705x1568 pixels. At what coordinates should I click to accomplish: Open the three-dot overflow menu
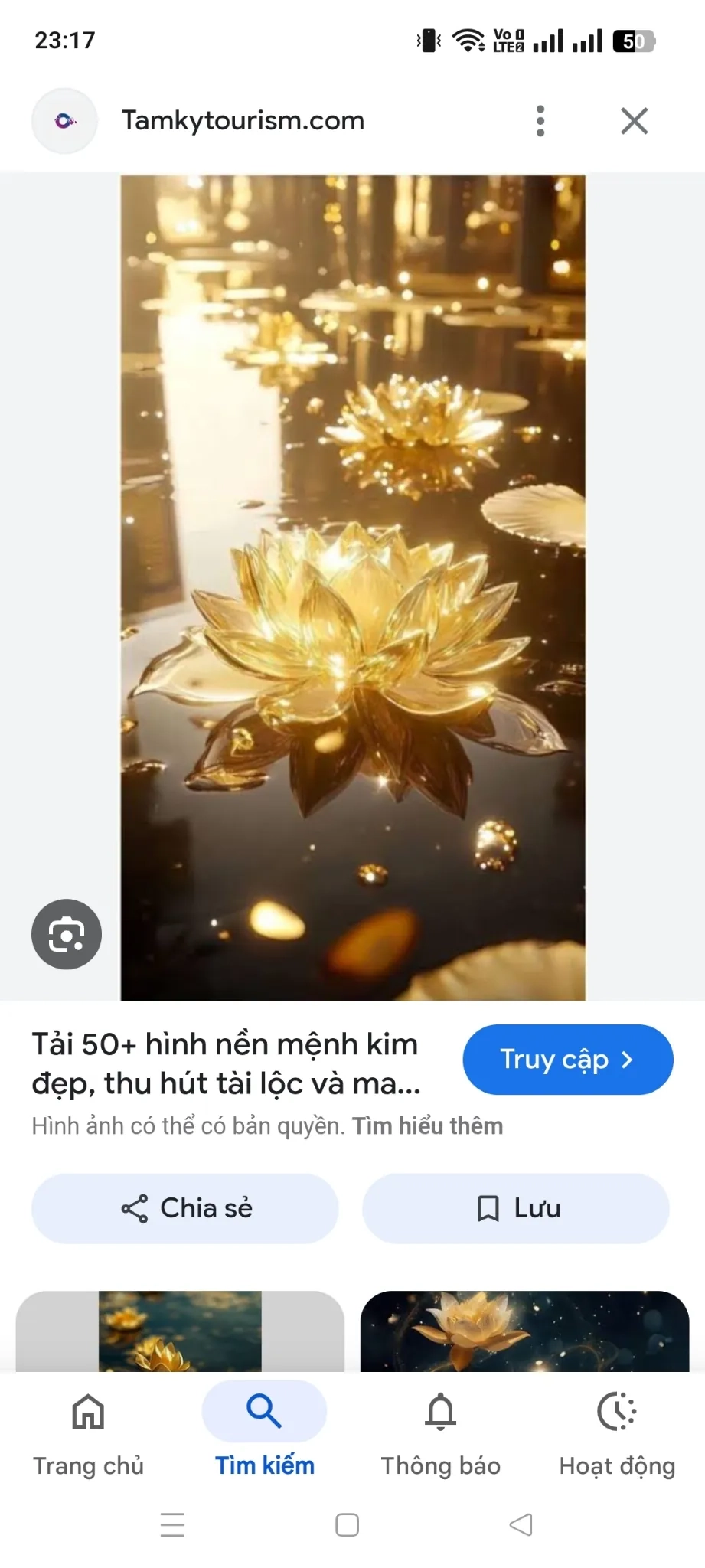pos(540,121)
